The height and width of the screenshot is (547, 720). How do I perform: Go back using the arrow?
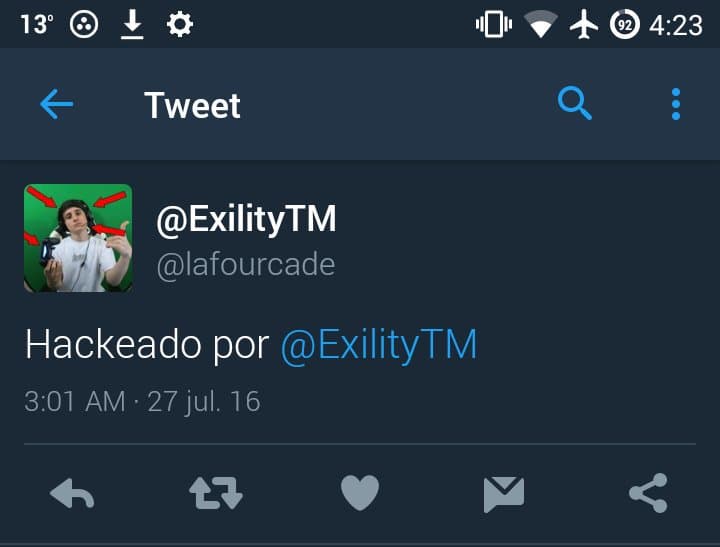pyautogui.click(x=57, y=104)
